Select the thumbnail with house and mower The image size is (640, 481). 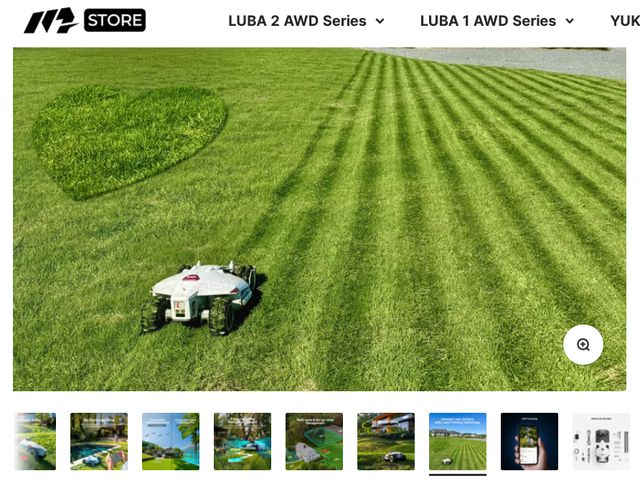386,441
